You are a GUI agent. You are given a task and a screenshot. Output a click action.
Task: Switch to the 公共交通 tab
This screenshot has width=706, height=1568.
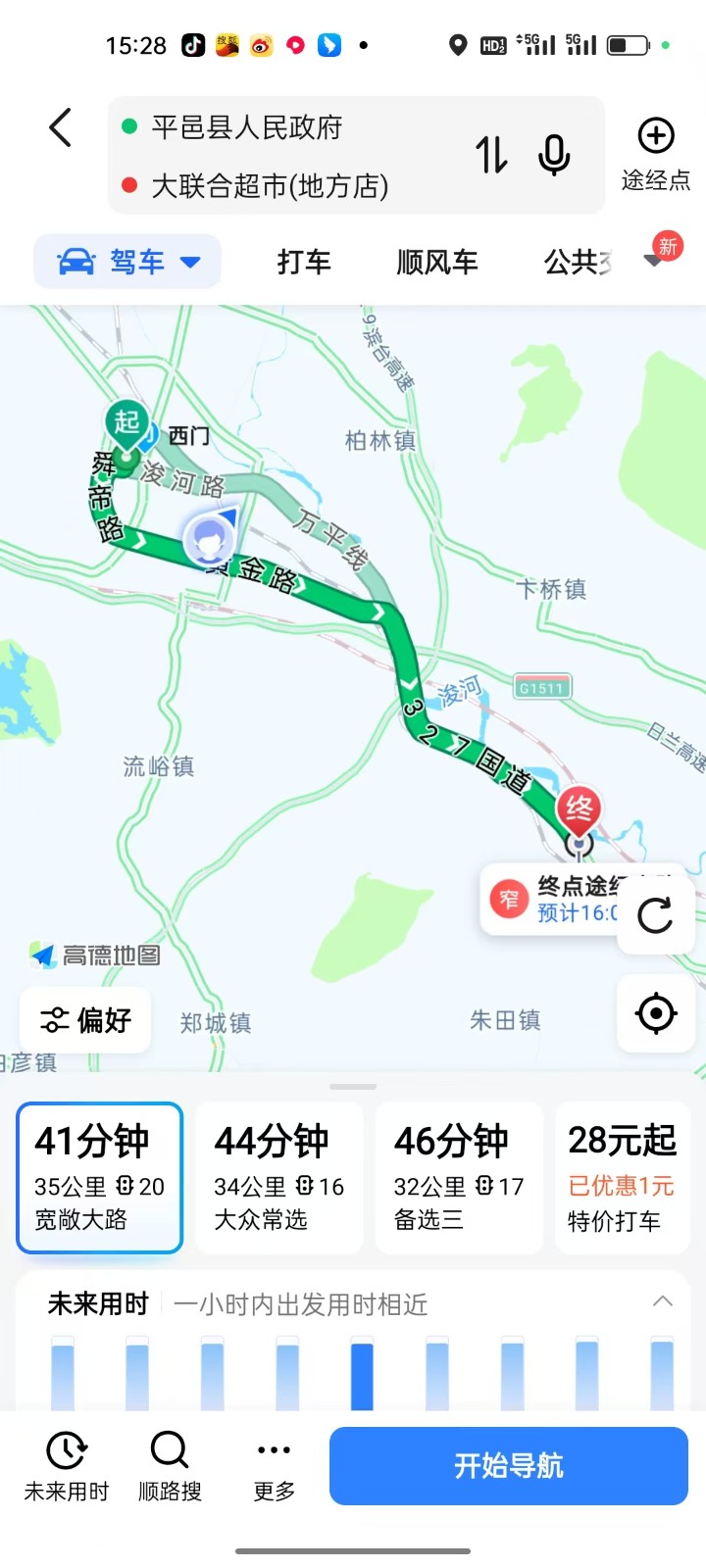point(579,262)
